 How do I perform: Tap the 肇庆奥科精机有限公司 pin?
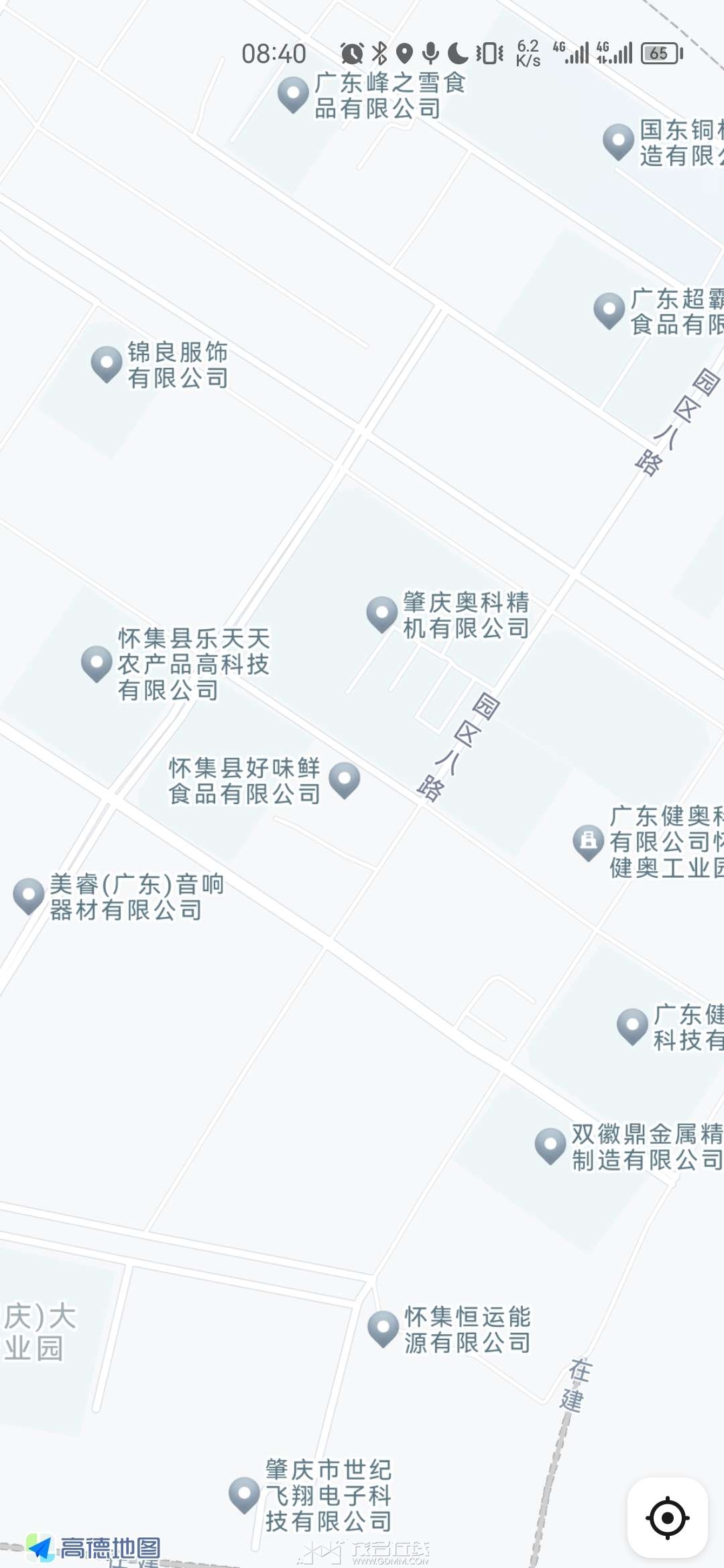pos(382,615)
